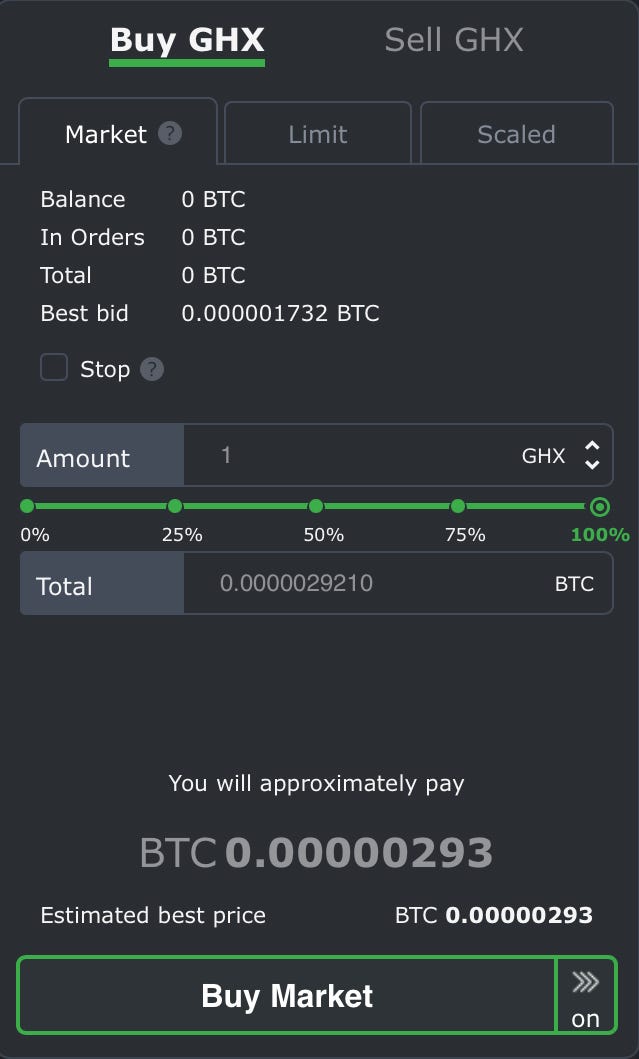Open help icon next to Market
Screen dimensions: 639x1059
(x=170, y=133)
